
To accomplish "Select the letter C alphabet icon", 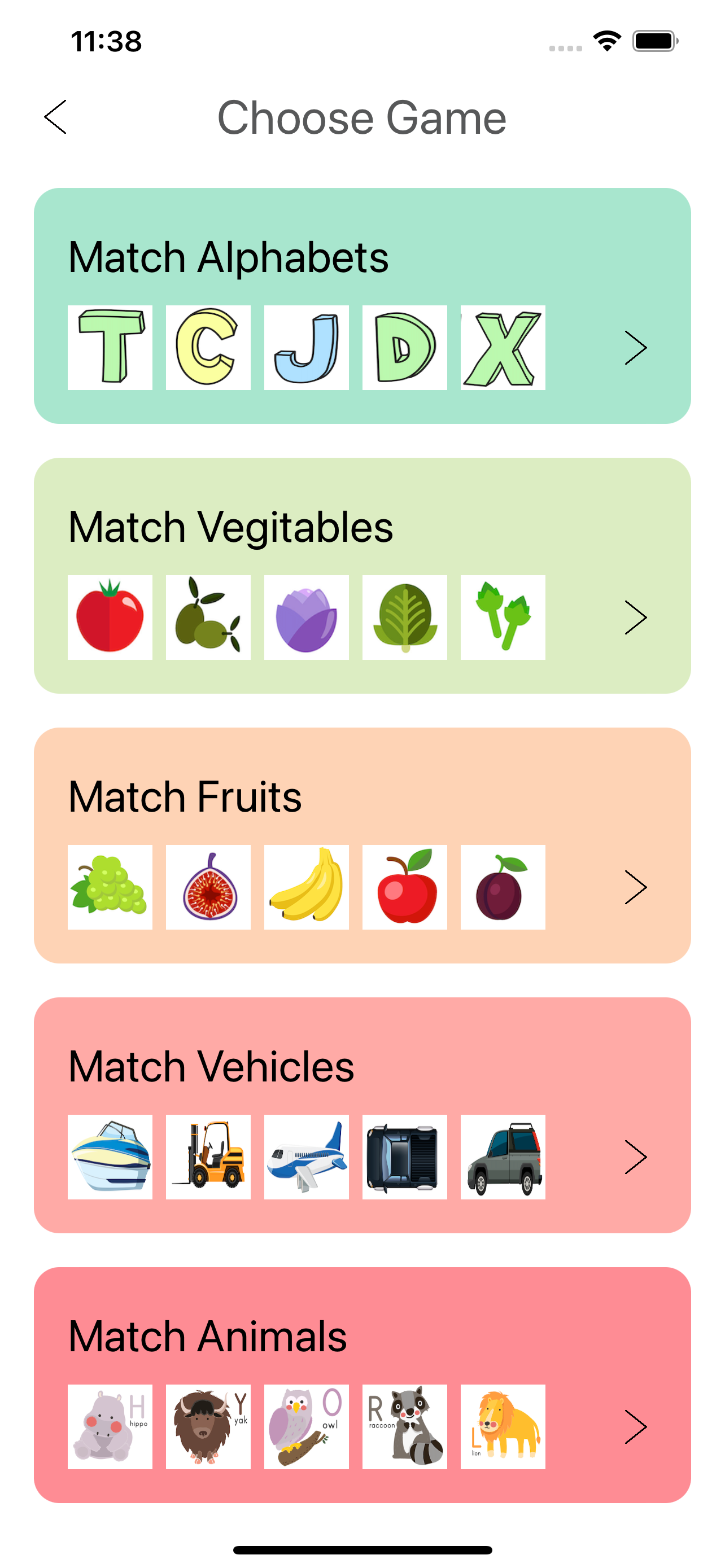I will (208, 346).
